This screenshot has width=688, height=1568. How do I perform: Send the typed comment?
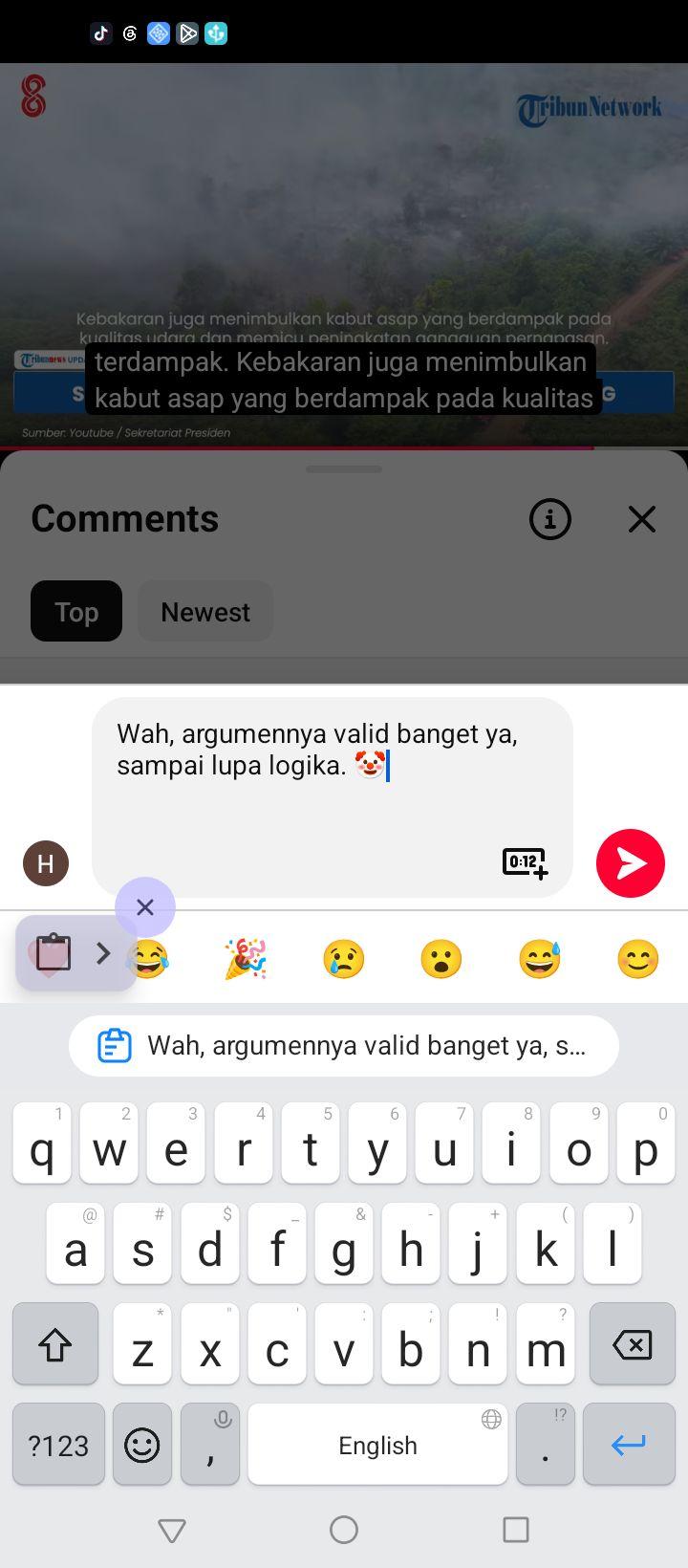click(x=631, y=863)
